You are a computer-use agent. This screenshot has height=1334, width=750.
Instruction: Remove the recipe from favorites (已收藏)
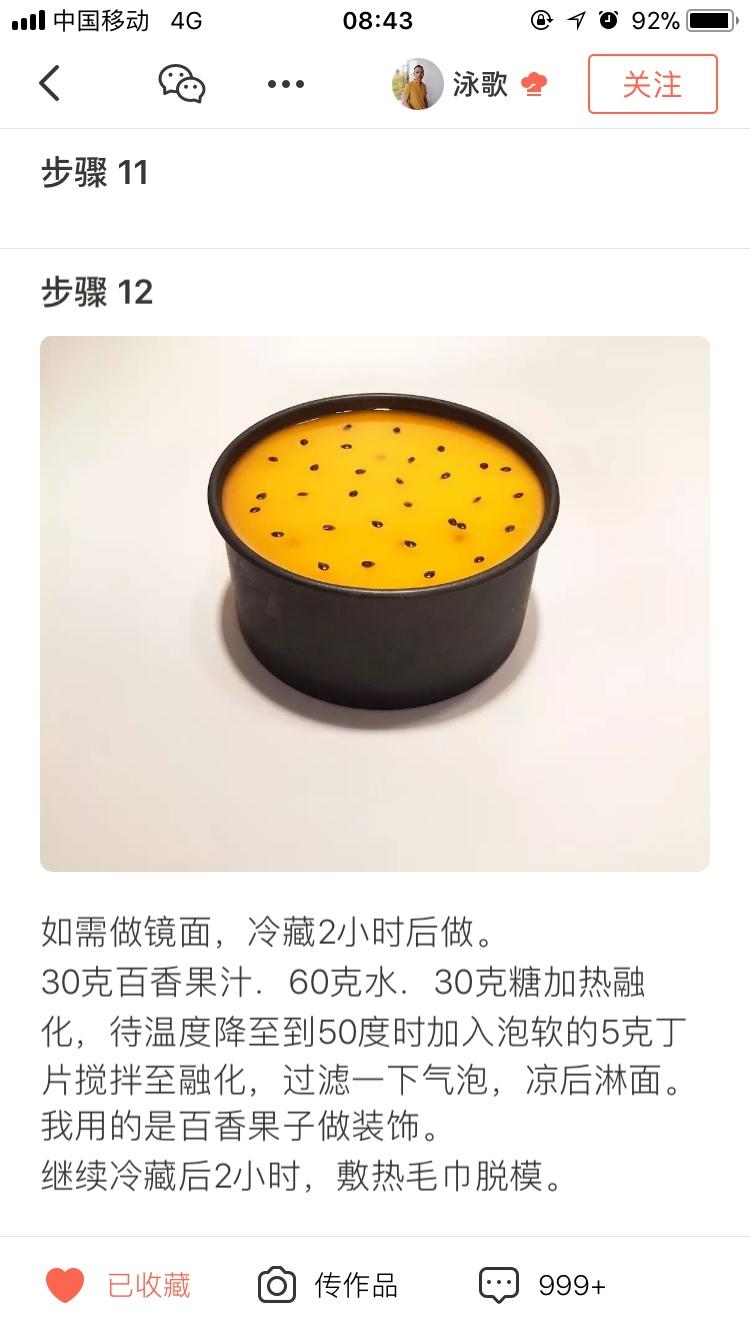tap(118, 1285)
